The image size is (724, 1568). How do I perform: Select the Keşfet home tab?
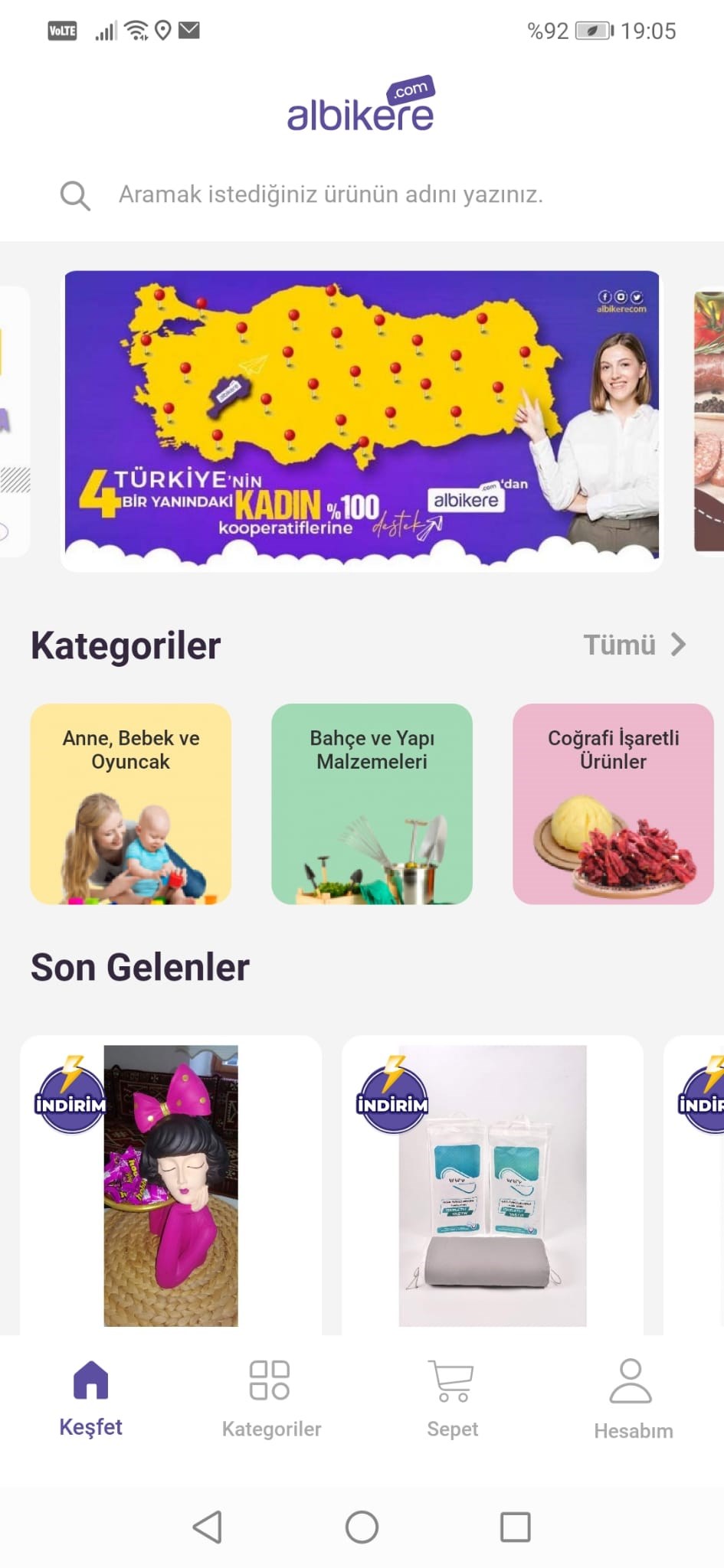90,1399
